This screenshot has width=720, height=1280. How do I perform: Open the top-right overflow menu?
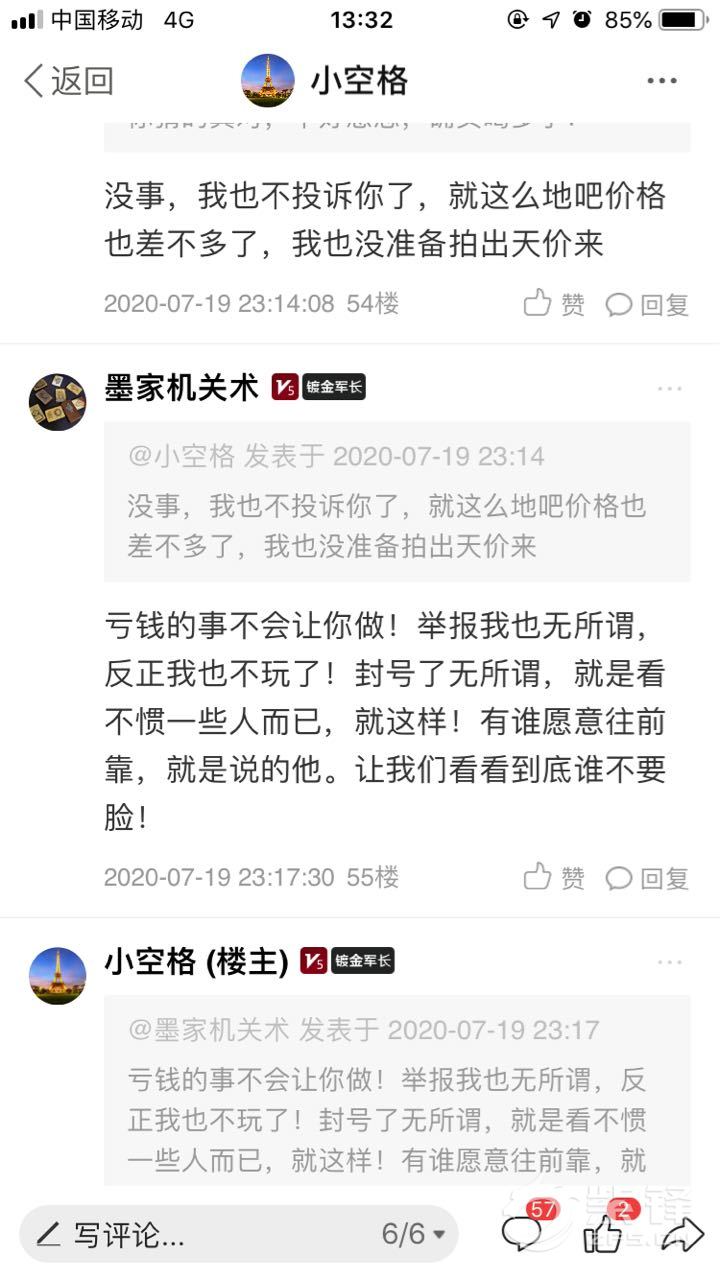point(662,81)
